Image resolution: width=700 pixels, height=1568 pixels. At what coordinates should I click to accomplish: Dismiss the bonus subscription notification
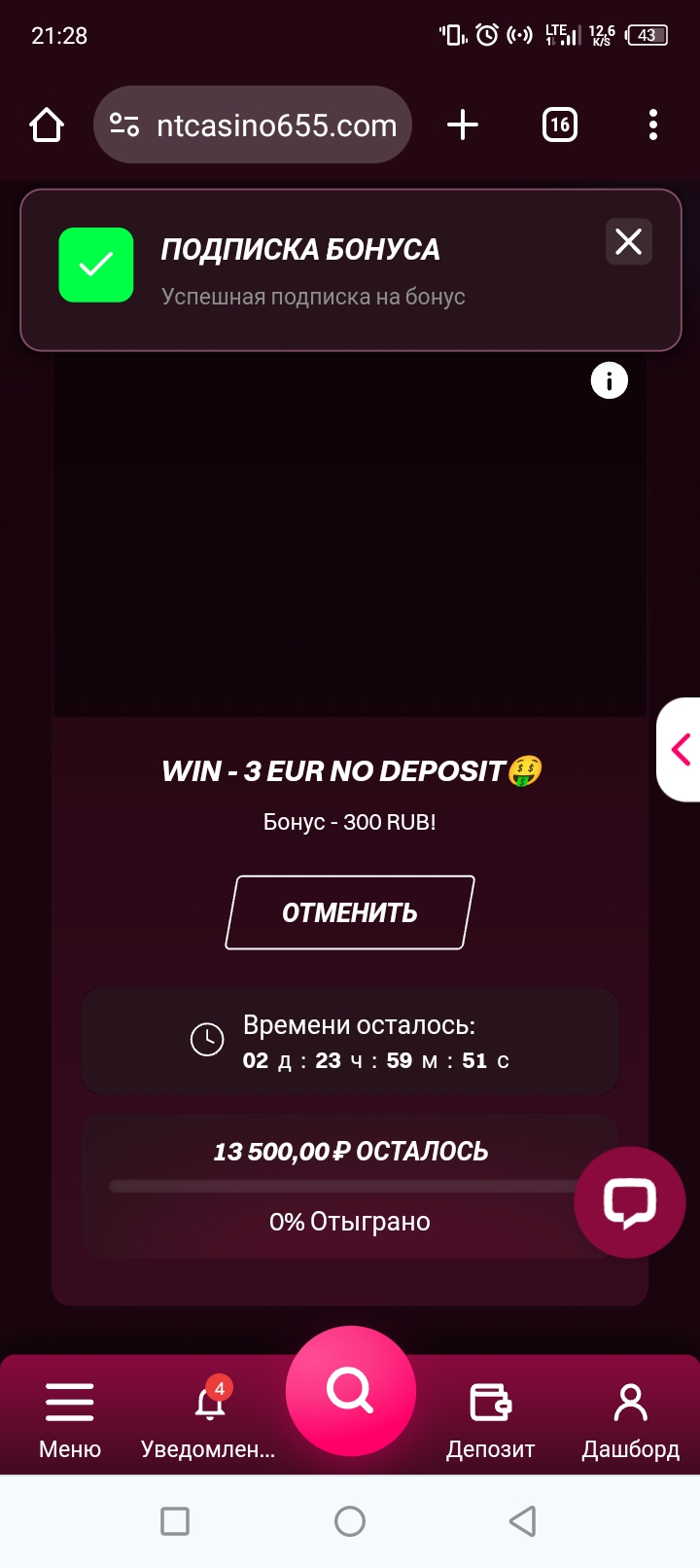pyautogui.click(x=628, y=241)
